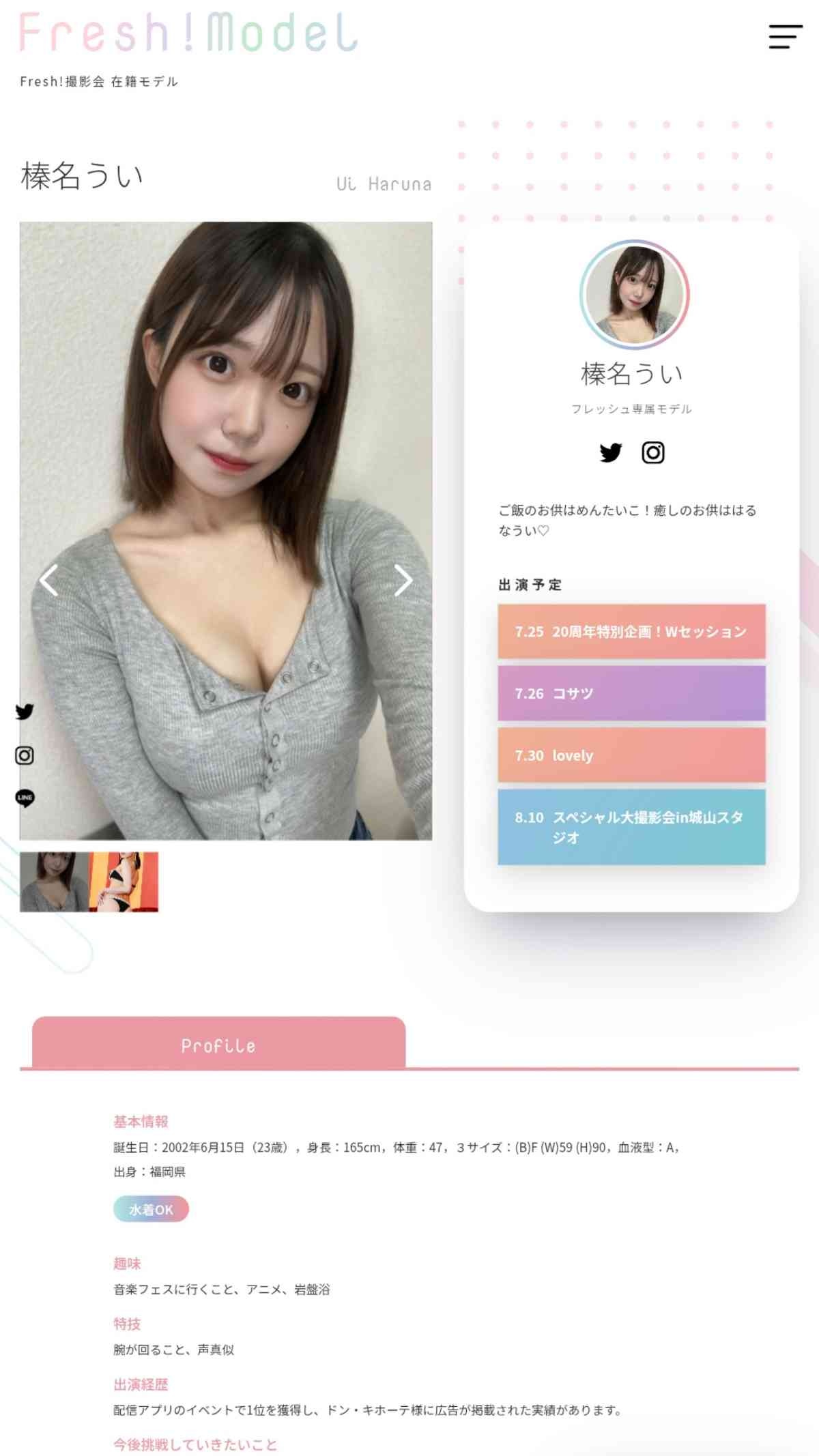Go to the Fresh!Model home logo
Screen dimensions: 819x1456
tap(188, 33)
